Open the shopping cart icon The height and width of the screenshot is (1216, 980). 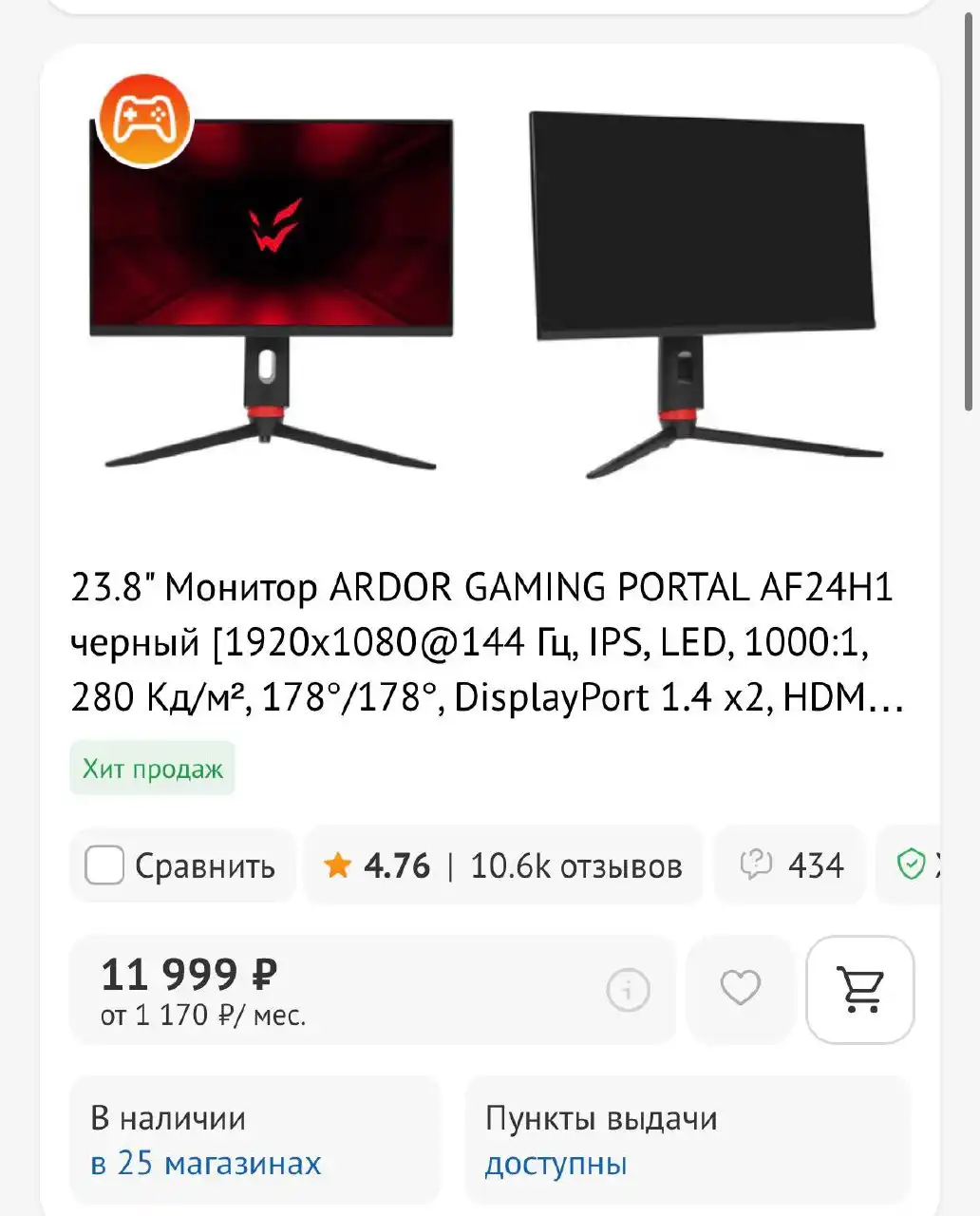(859, 990)
